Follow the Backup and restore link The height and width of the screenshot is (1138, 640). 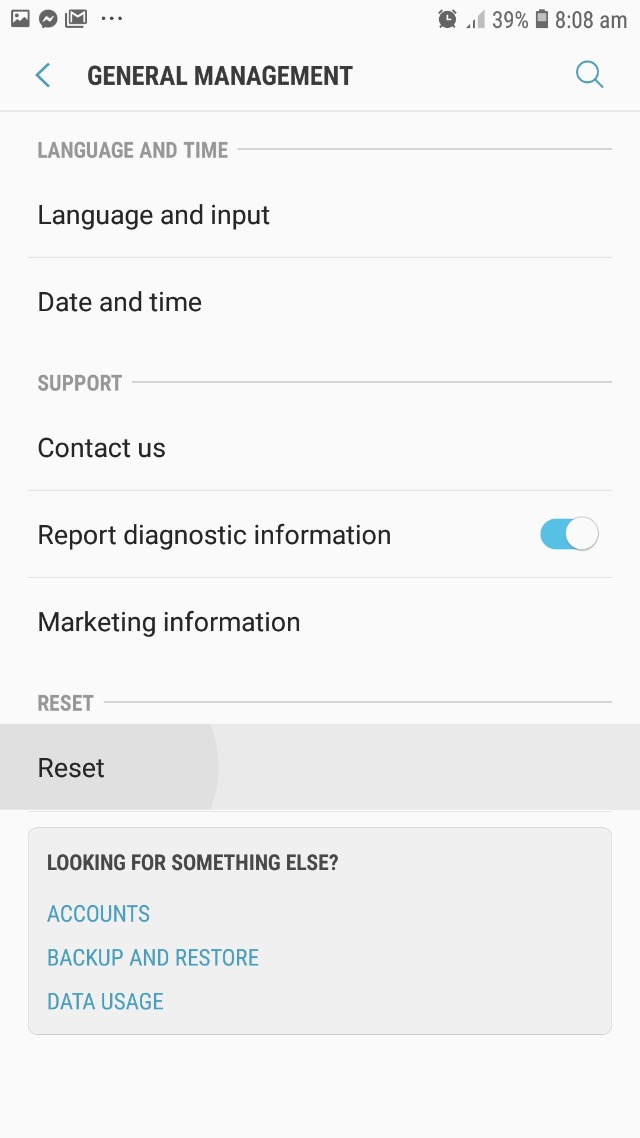tap(153, 958)
